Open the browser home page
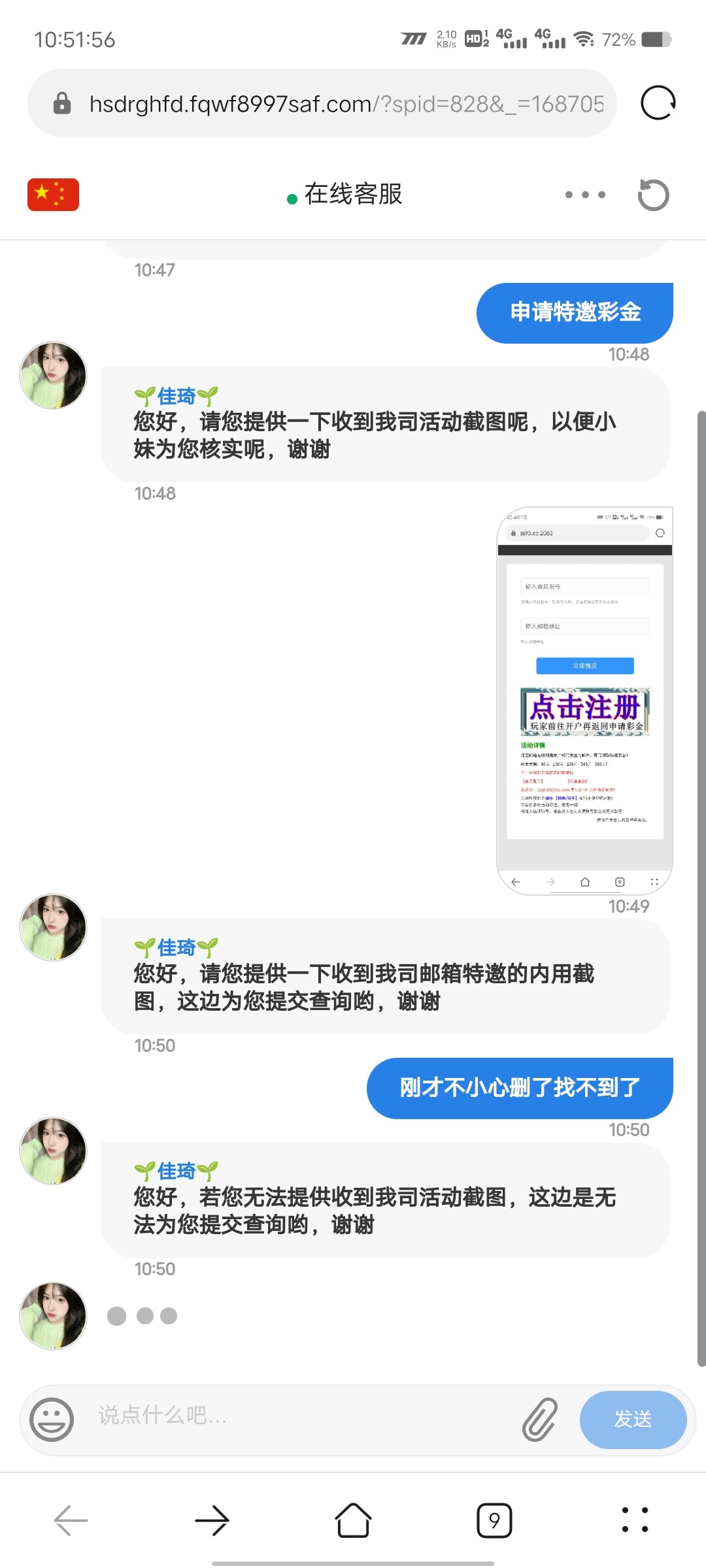Image resolution: width=706 pixels, height=1568 pixels. 353,1520
